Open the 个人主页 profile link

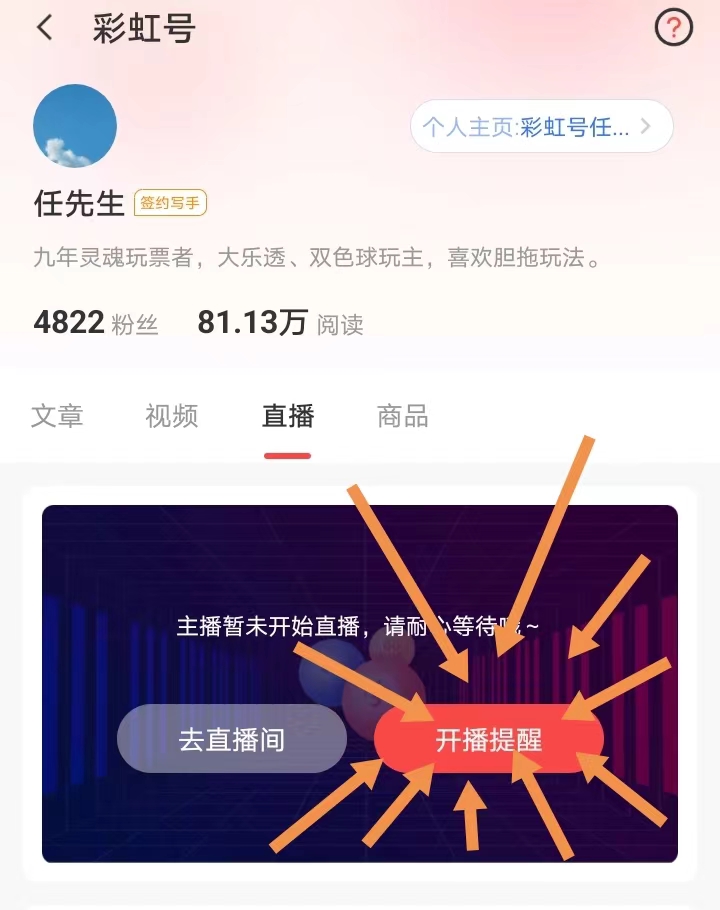tap(541, 127)
